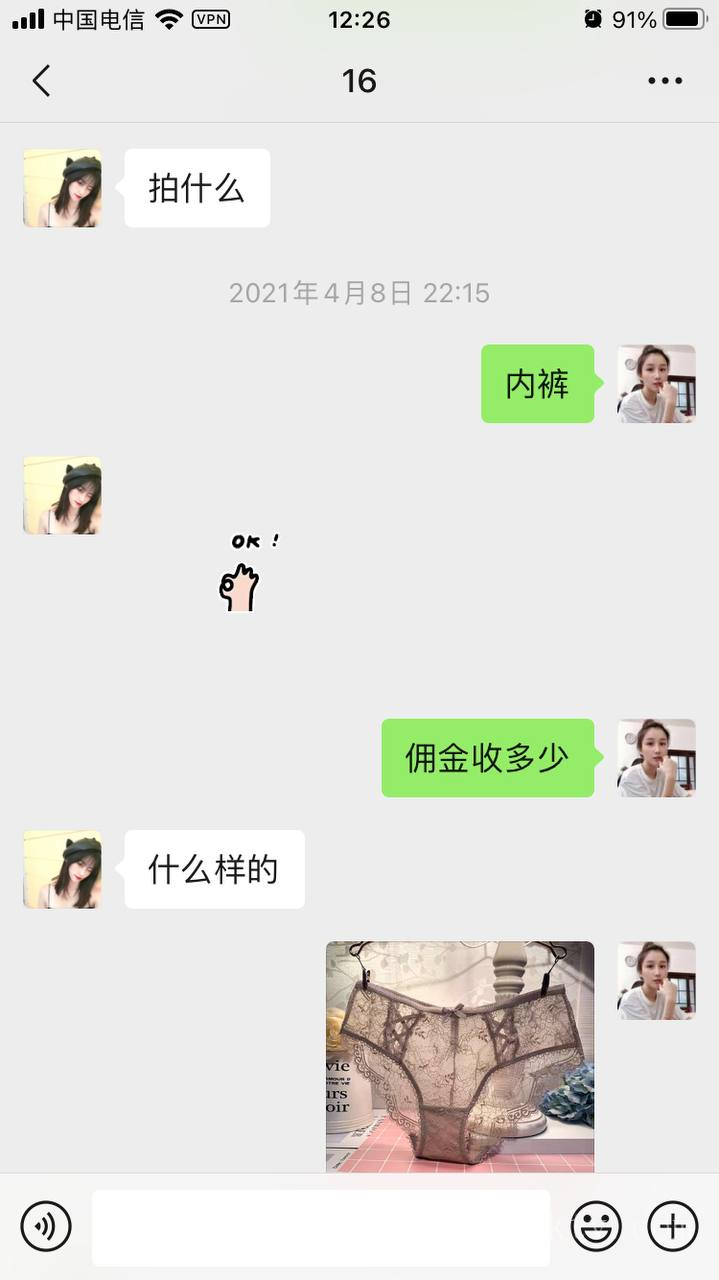Open the sent photo in the chat
719x1280 pixels.
pyautogui.click(x=460, y=1056)
